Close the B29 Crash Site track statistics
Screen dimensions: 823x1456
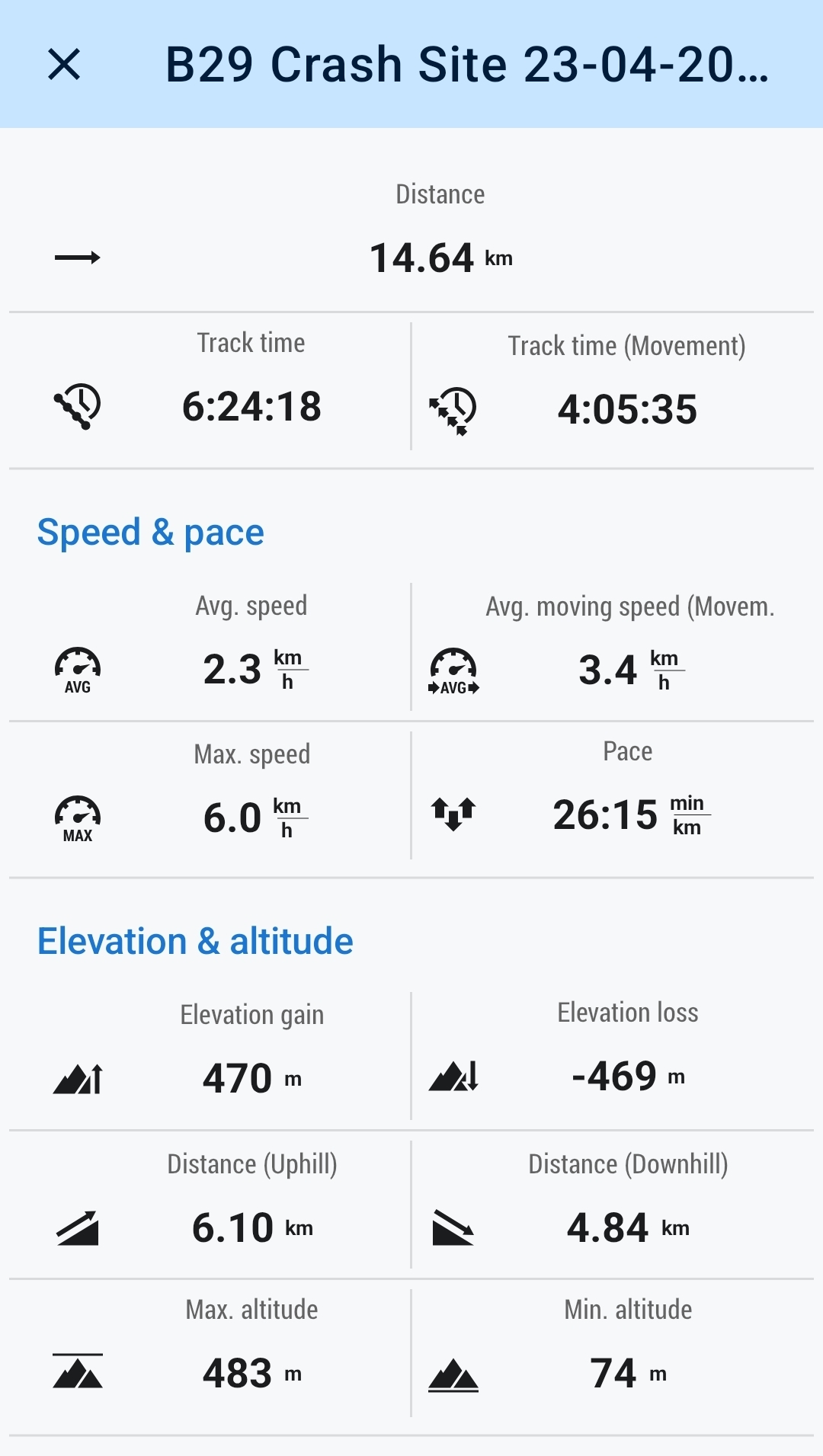pos(64,64)
